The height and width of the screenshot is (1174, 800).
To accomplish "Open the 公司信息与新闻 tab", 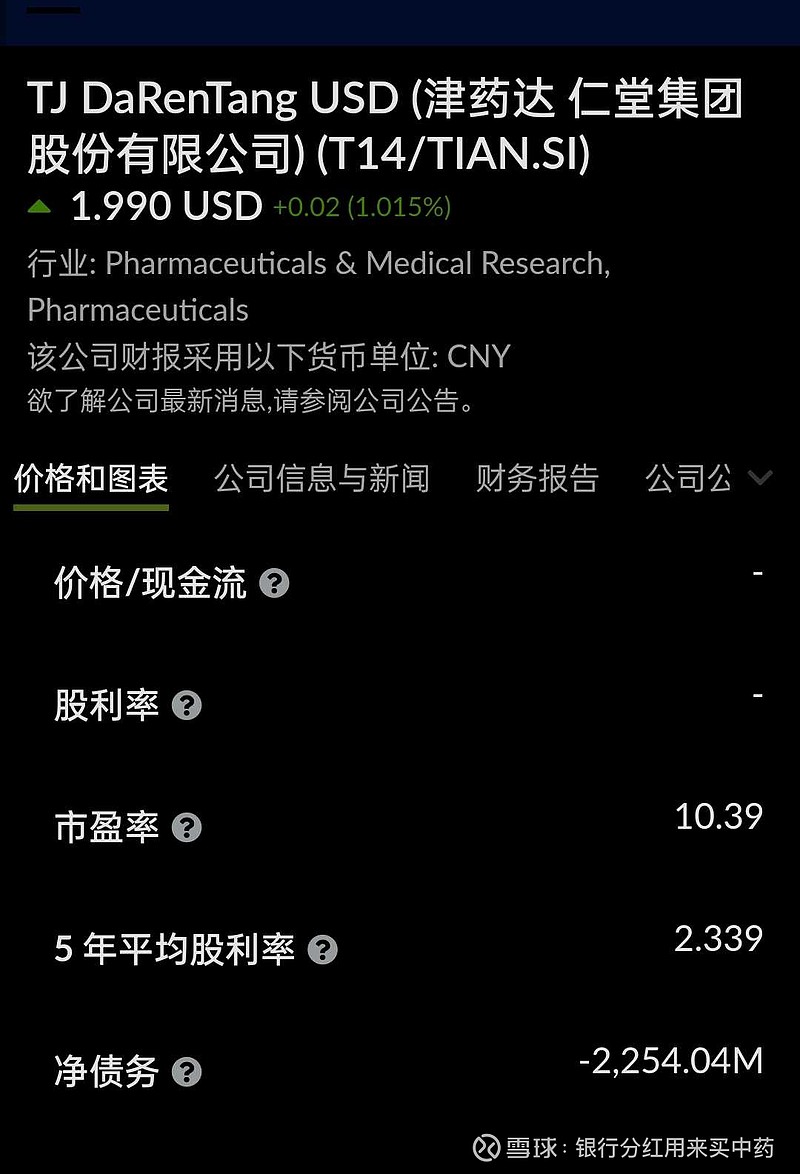I will [x=322, y=479].
